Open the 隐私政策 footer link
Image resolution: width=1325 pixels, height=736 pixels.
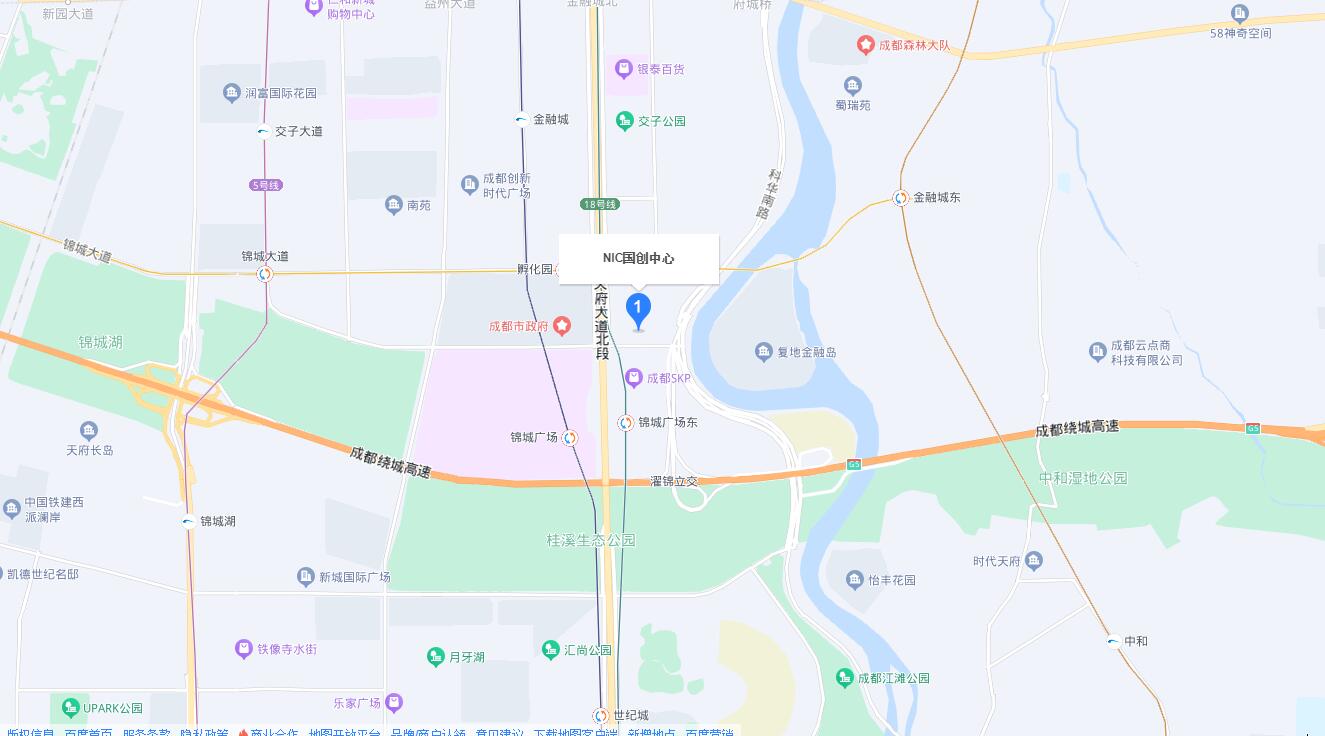[x=204, y=731]
